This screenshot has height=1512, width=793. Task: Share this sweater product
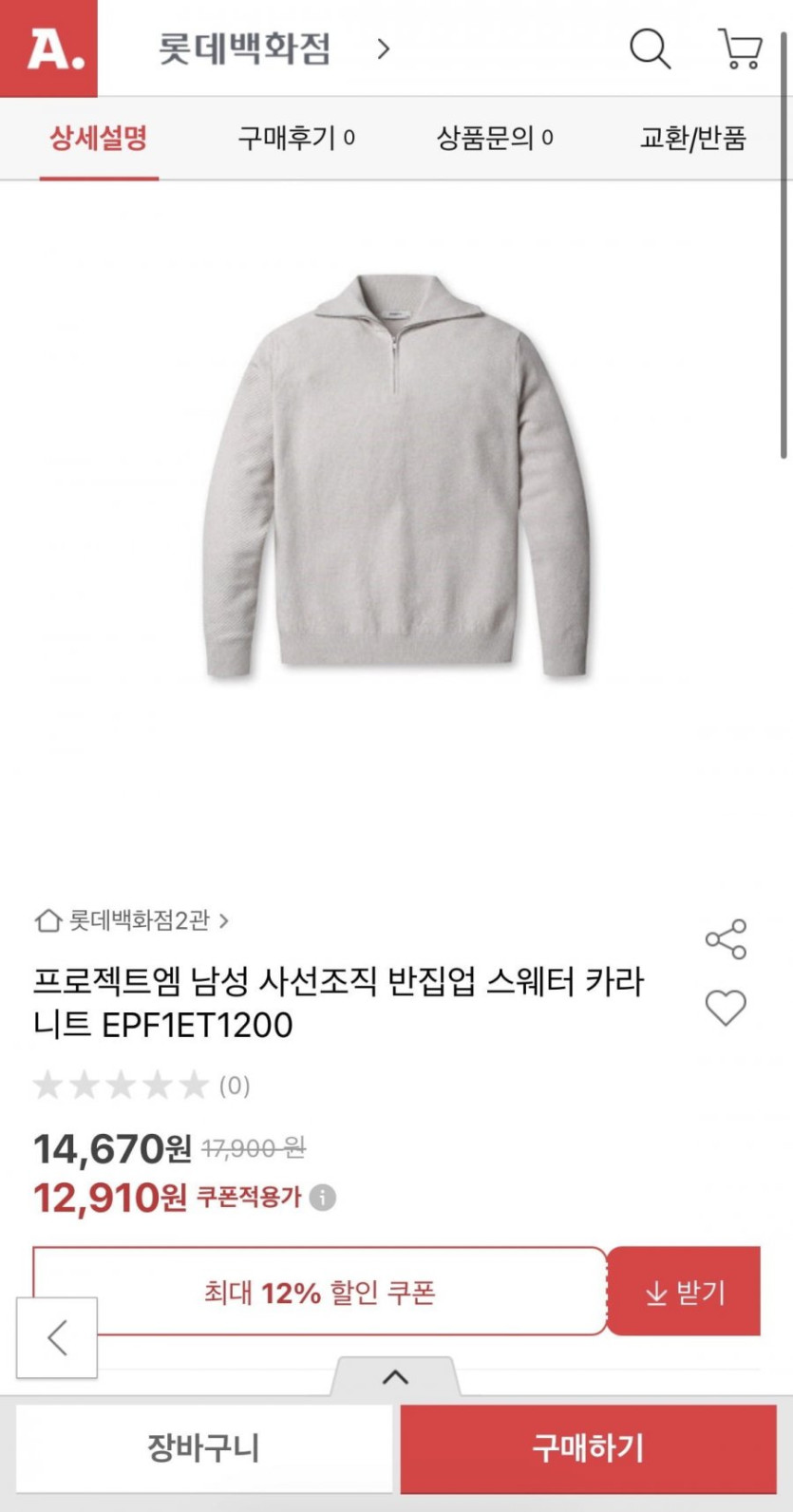[726, 939]
